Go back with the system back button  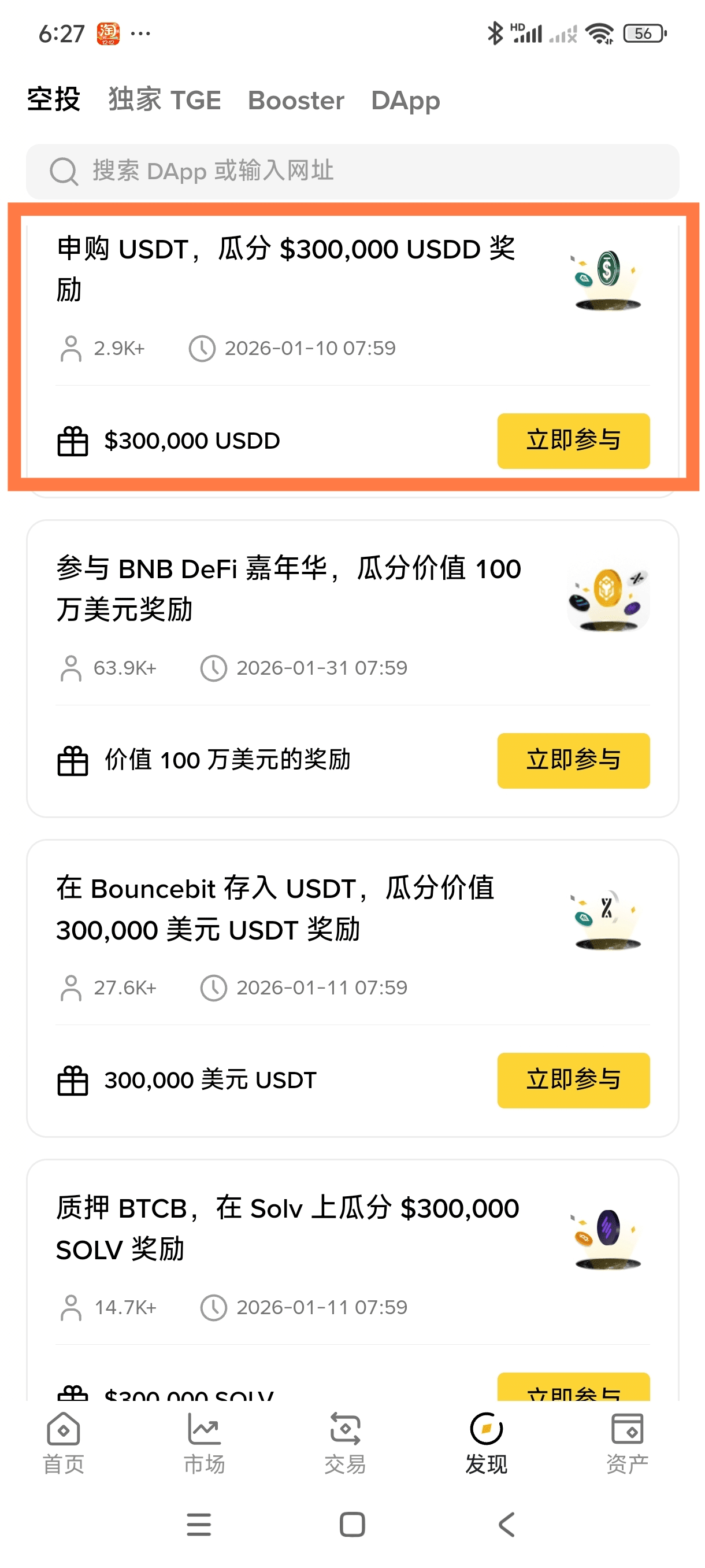tap(506, 1524)
